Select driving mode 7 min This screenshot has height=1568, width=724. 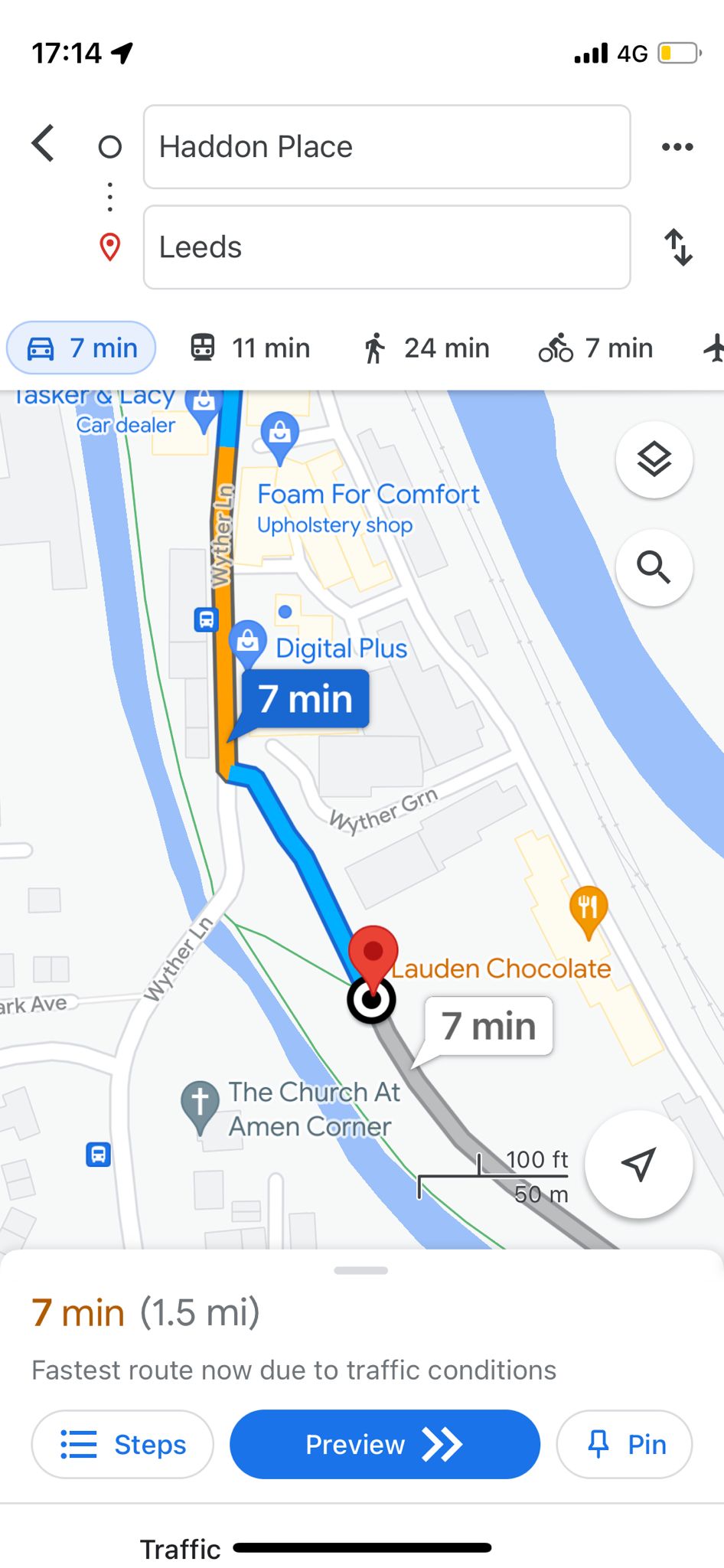click(x=81, y=348)
